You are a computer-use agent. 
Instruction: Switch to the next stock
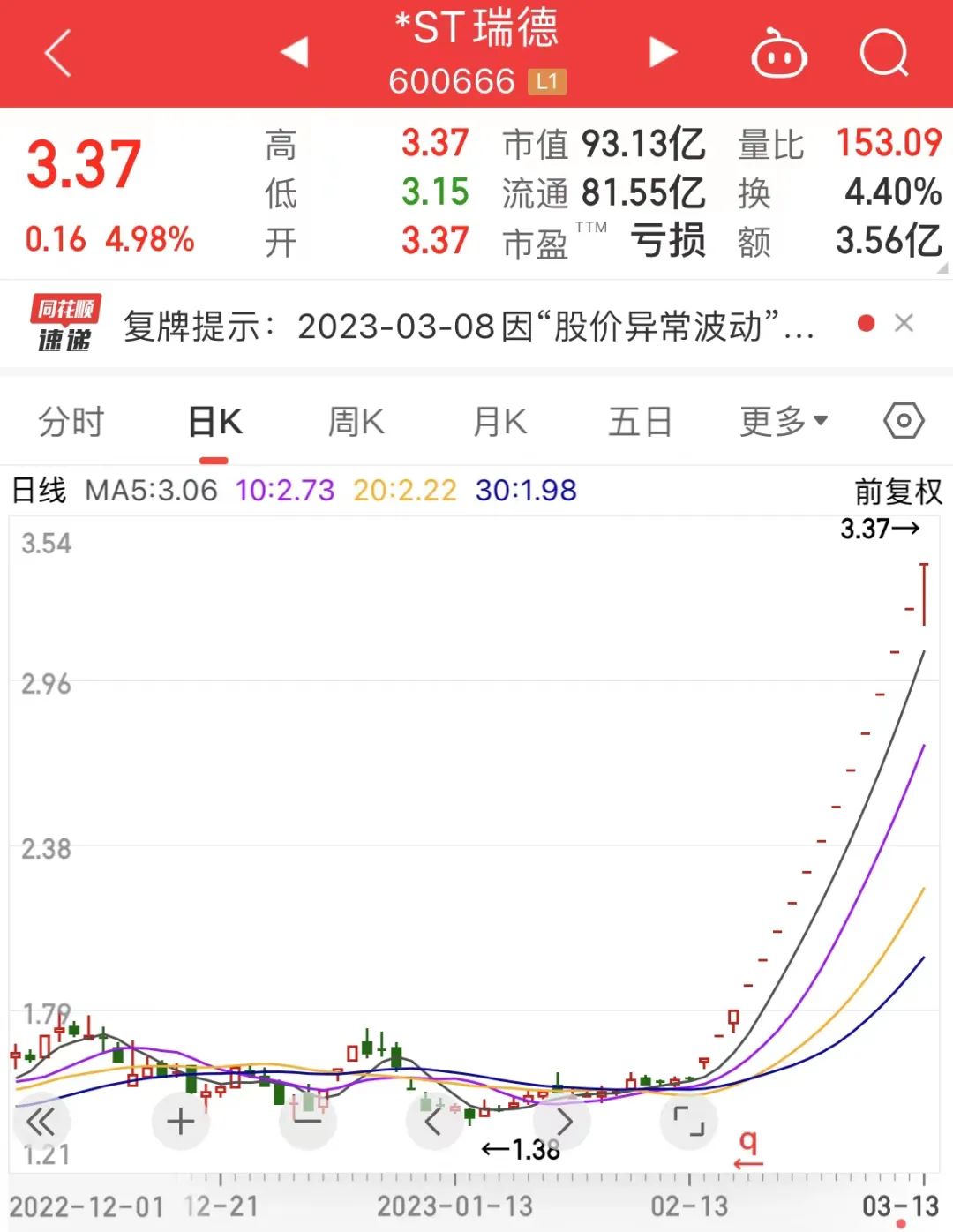click(663, 52)
